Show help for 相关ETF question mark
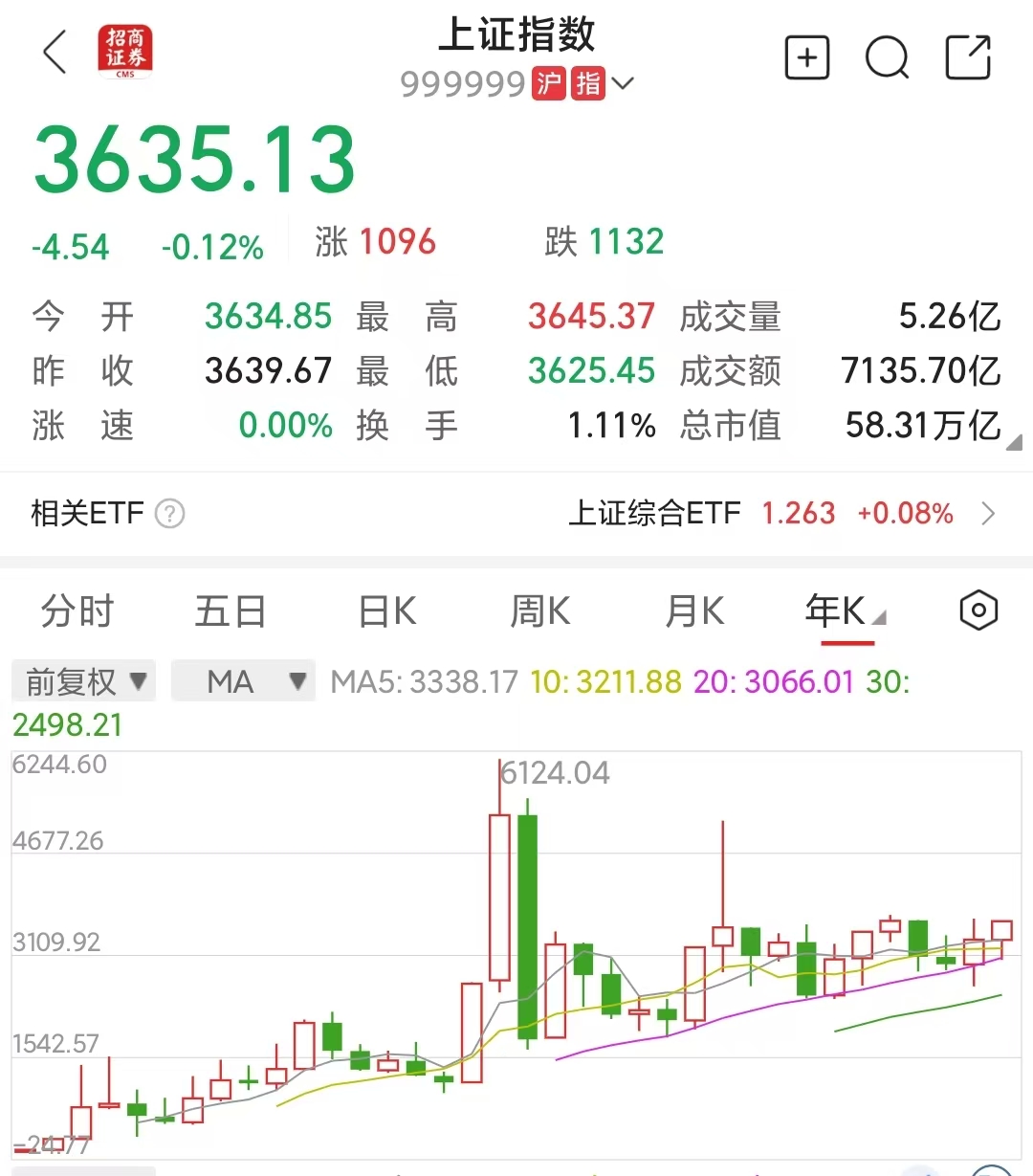 click(x=169, y=514)
